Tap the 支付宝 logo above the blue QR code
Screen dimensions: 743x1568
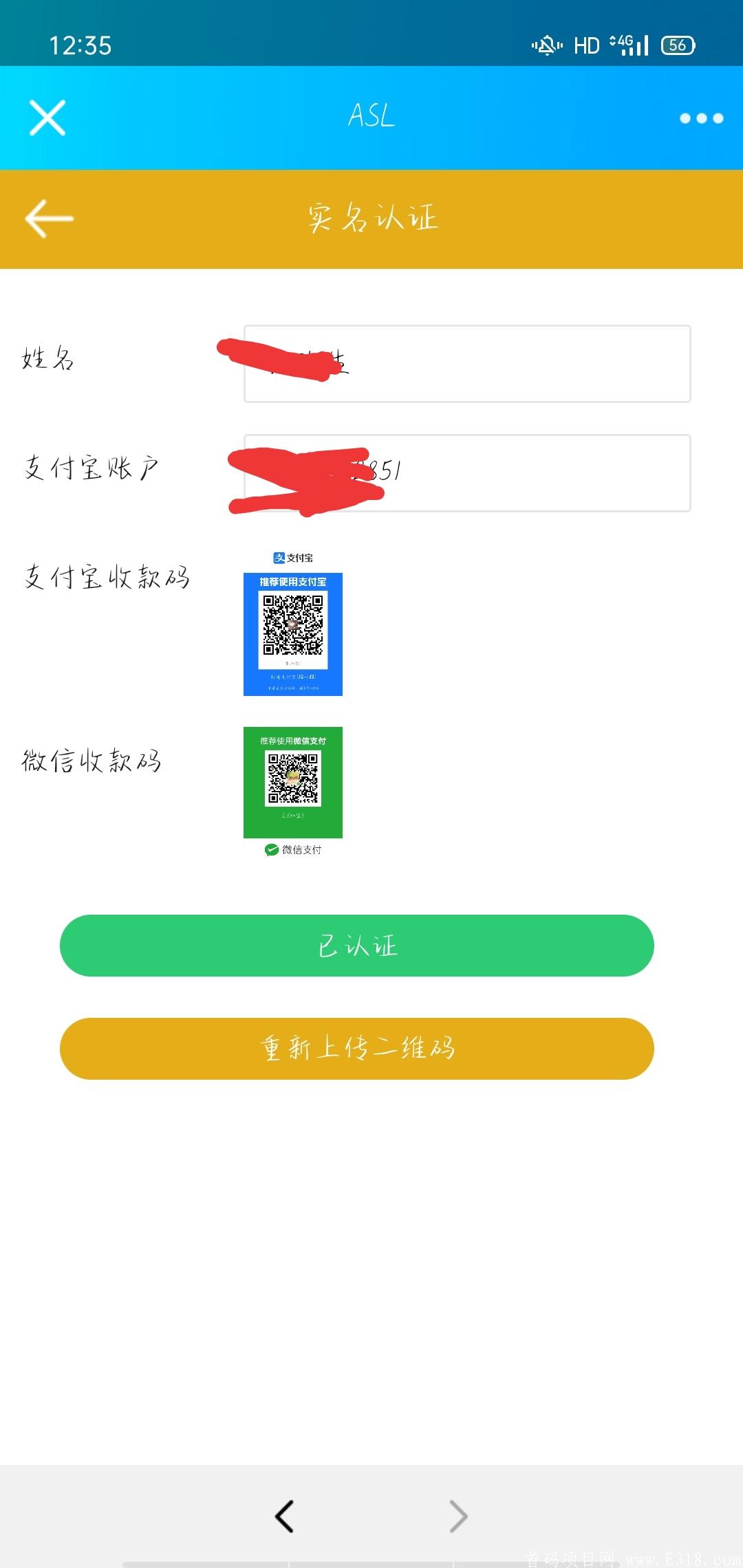tap(293, 558)
